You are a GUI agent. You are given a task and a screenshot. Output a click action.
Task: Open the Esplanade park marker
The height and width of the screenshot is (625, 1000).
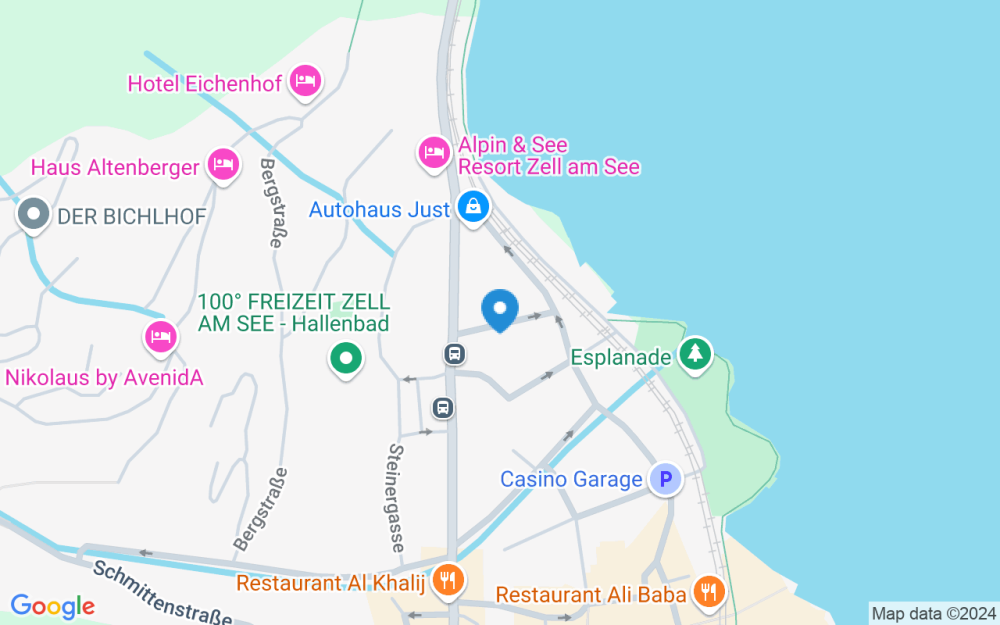click(694, 352)
